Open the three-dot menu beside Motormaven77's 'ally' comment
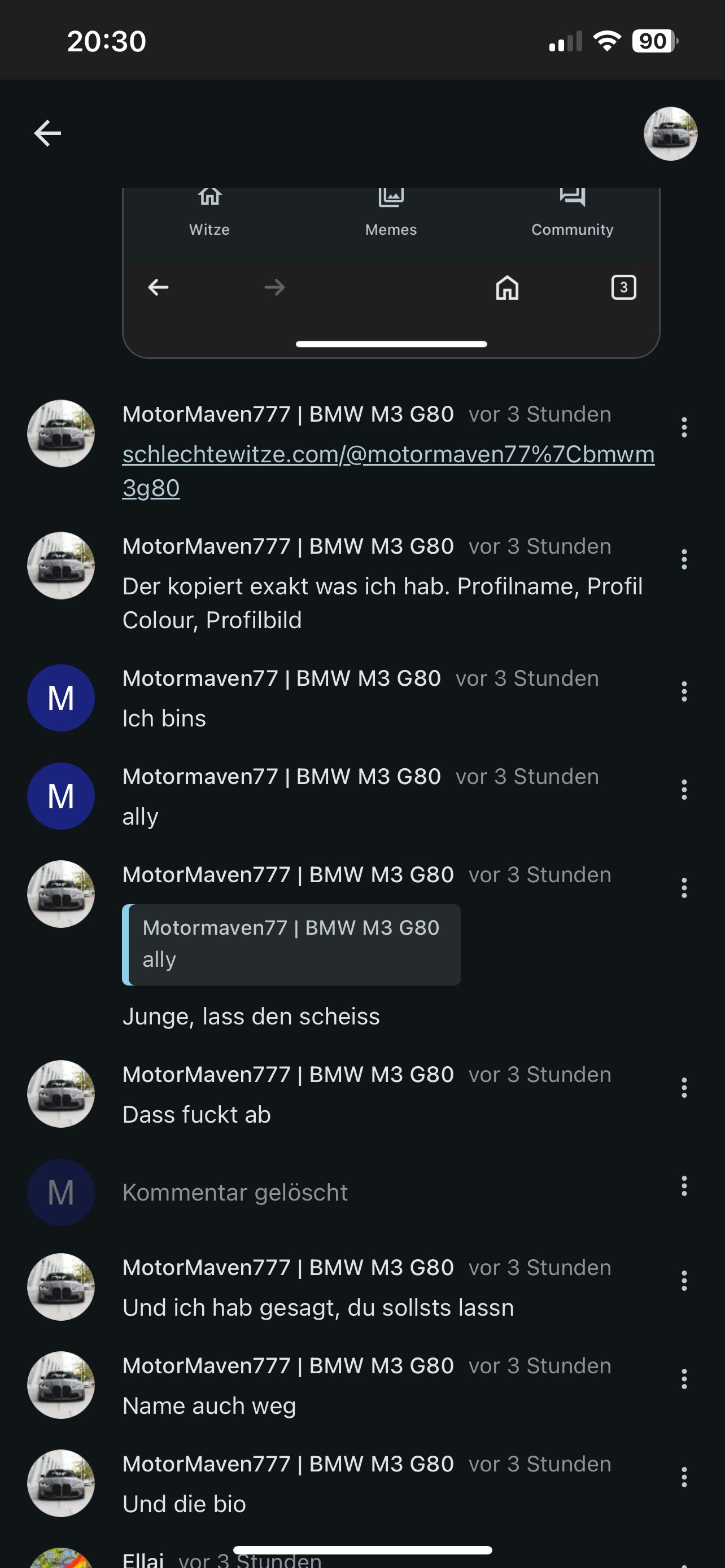This screenshot has width=725, height=1568. click(x=684, y=790)
